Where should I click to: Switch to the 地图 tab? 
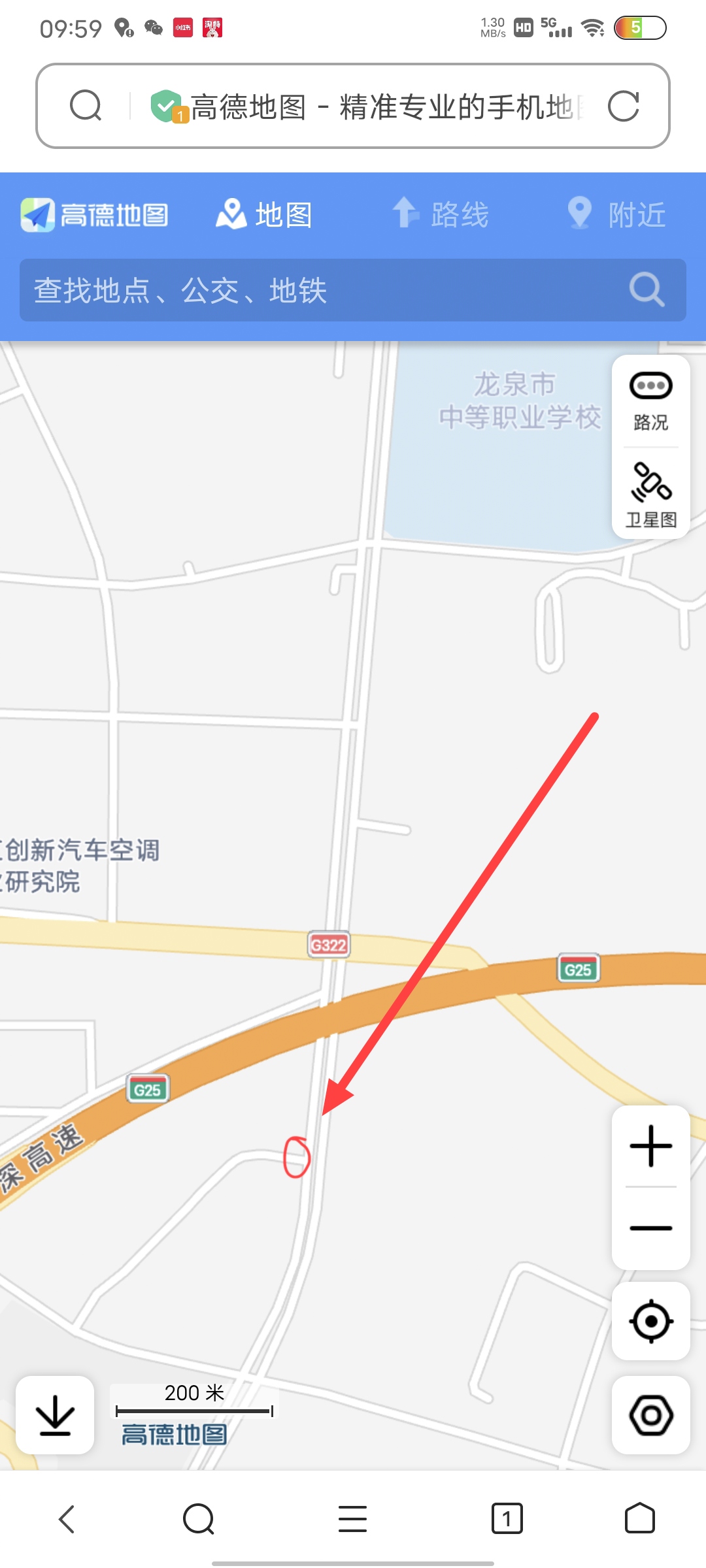264,214
